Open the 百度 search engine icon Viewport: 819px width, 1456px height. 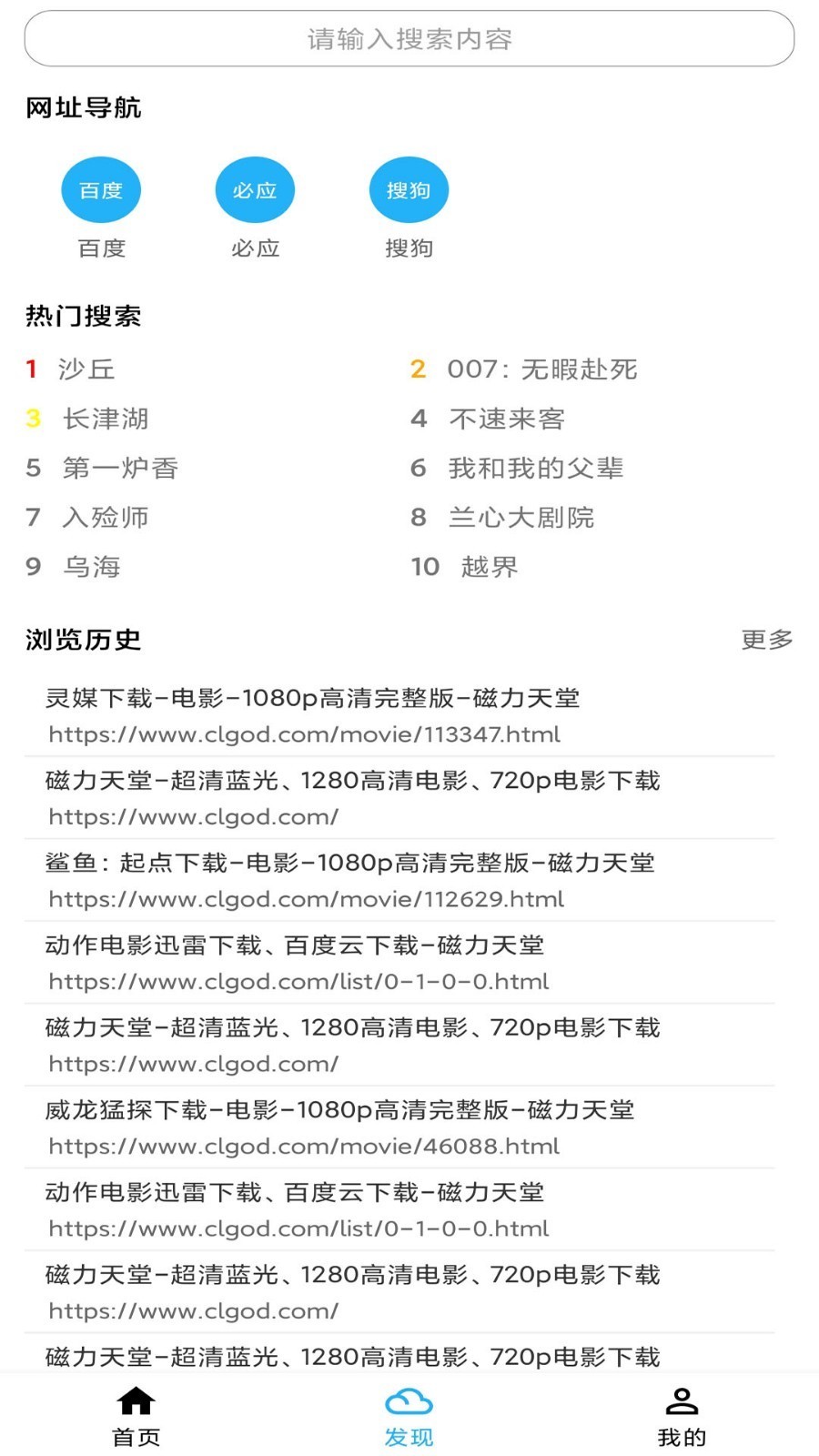[x=100, y=189]
